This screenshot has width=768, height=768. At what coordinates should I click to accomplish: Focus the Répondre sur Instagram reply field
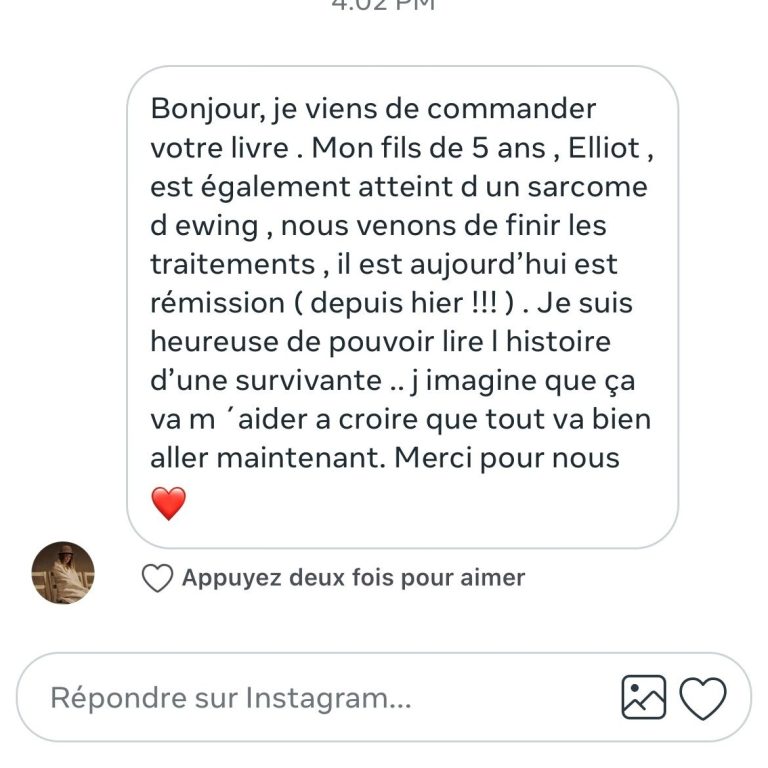300,697
